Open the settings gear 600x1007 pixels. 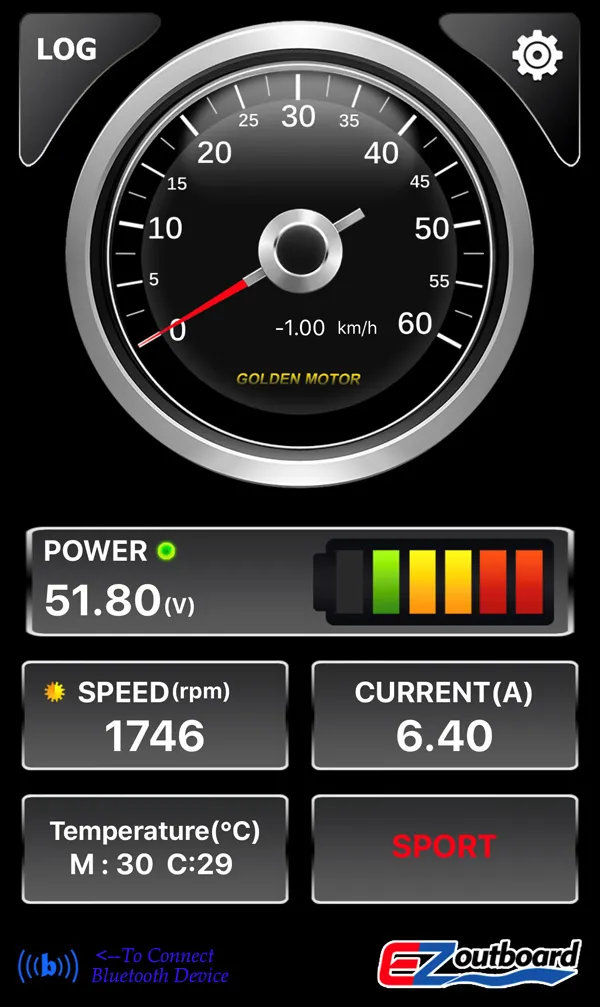pos(537,54)
